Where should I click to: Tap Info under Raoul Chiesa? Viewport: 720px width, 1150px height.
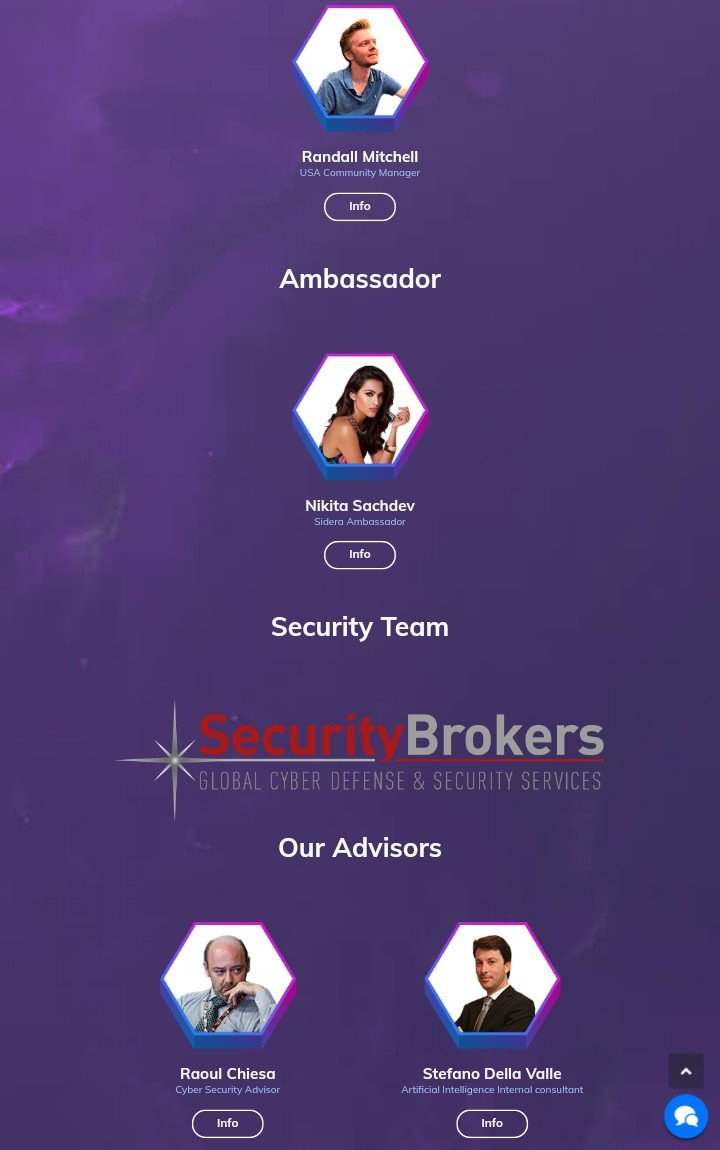point(227,1124)
